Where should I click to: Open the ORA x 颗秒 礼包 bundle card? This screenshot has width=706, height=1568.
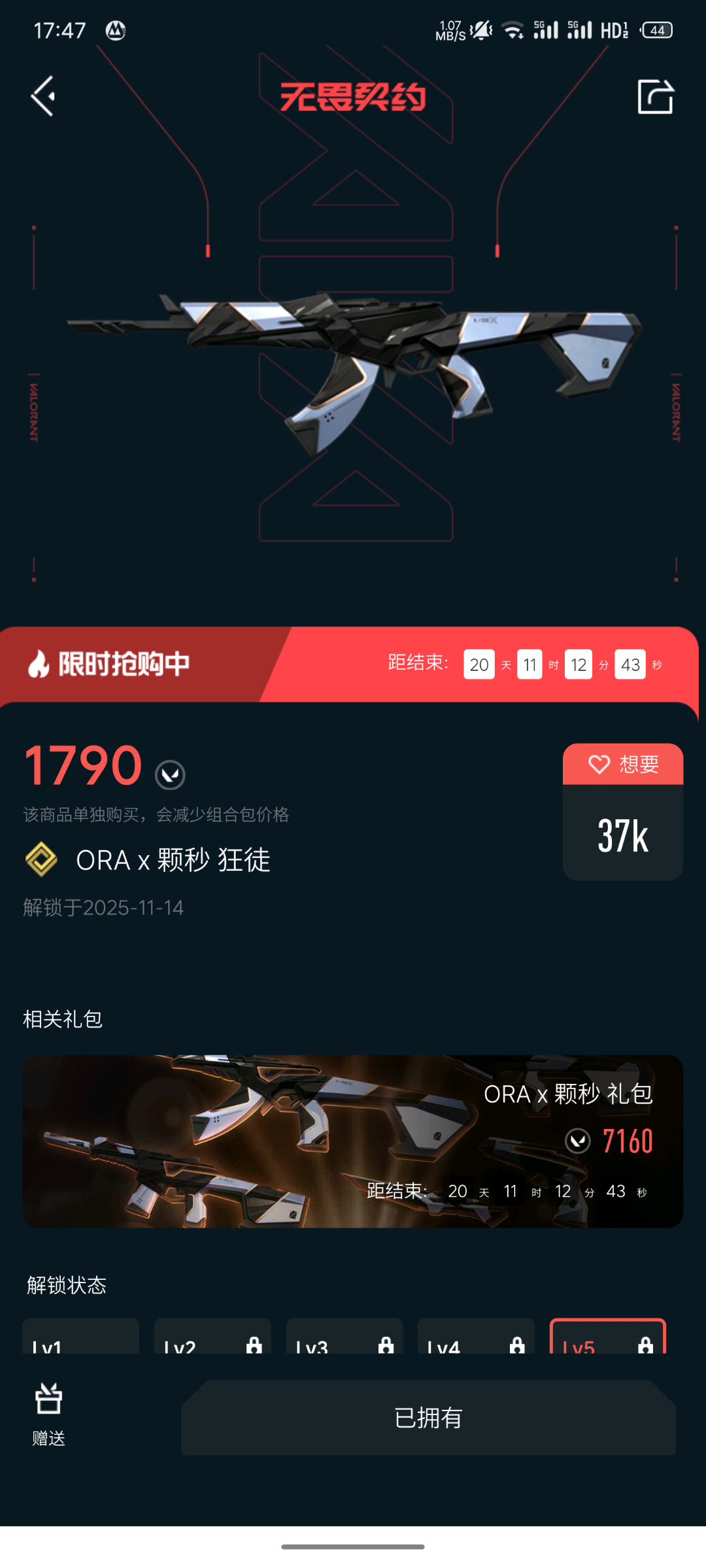pos(353,1141)
